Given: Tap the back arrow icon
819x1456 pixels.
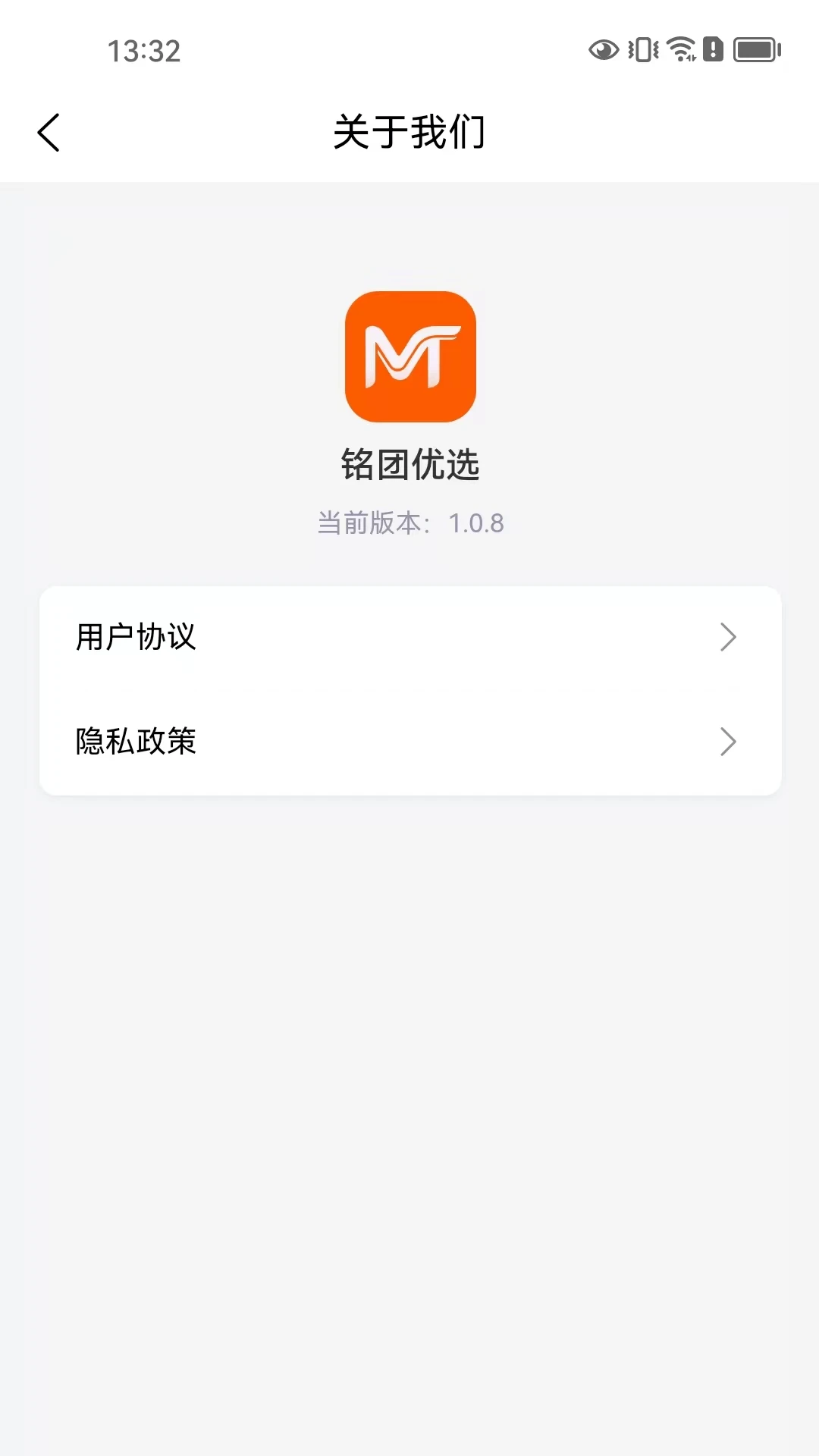Looking at the screenshot, I should coord(49,130).
